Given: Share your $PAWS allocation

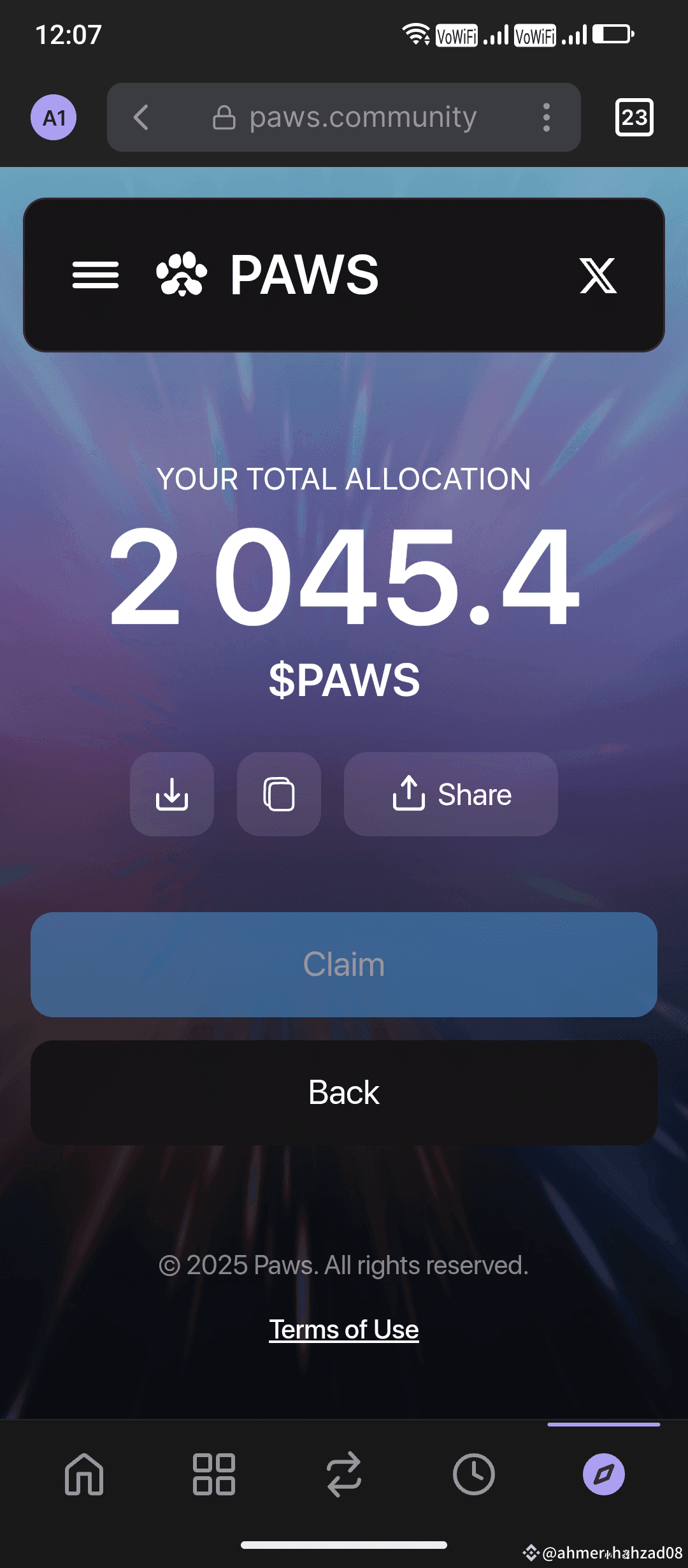Looking at the screenshot, I should coord(450,794).
